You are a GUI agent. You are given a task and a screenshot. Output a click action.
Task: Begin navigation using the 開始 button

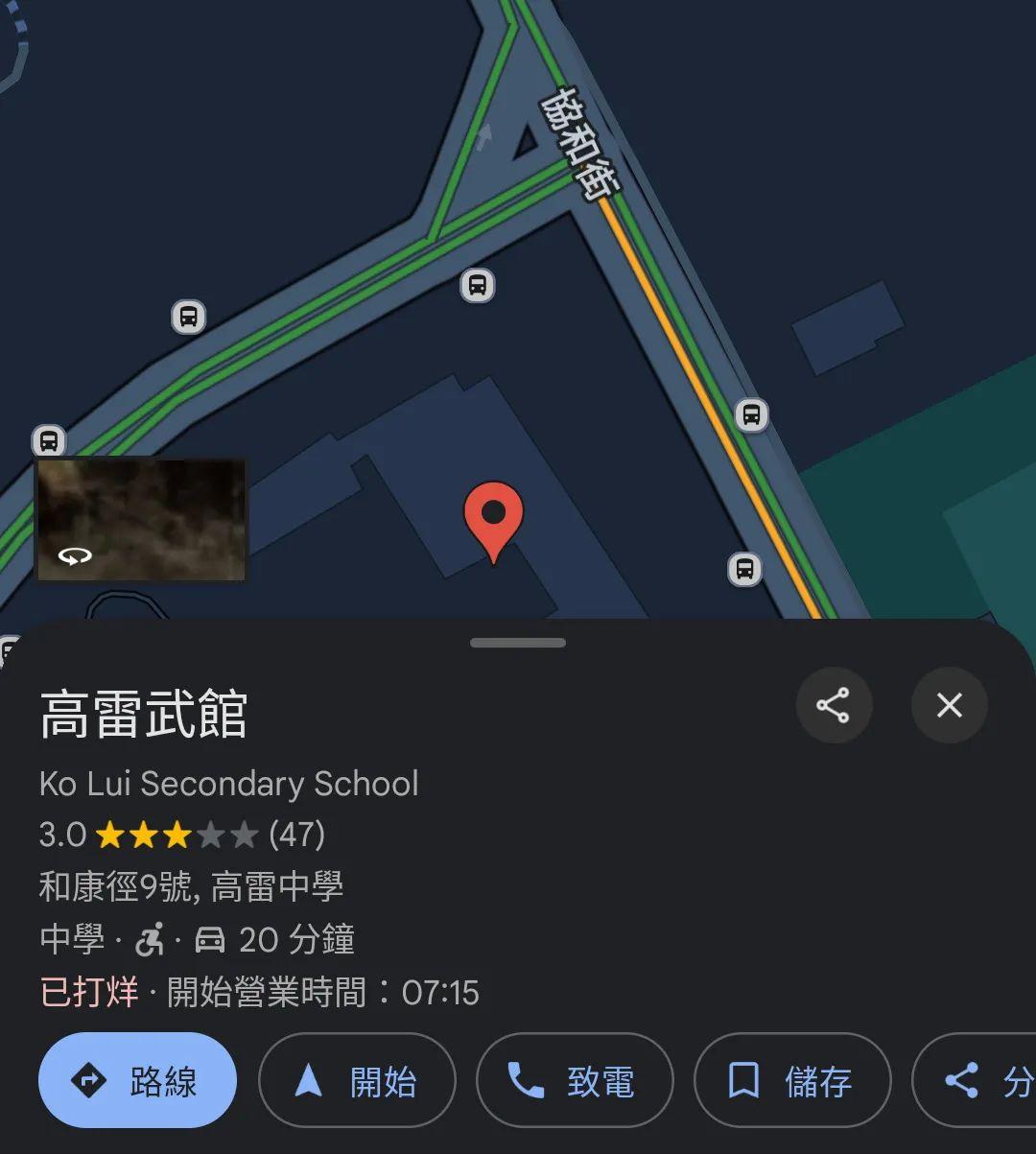[357, 1080]
